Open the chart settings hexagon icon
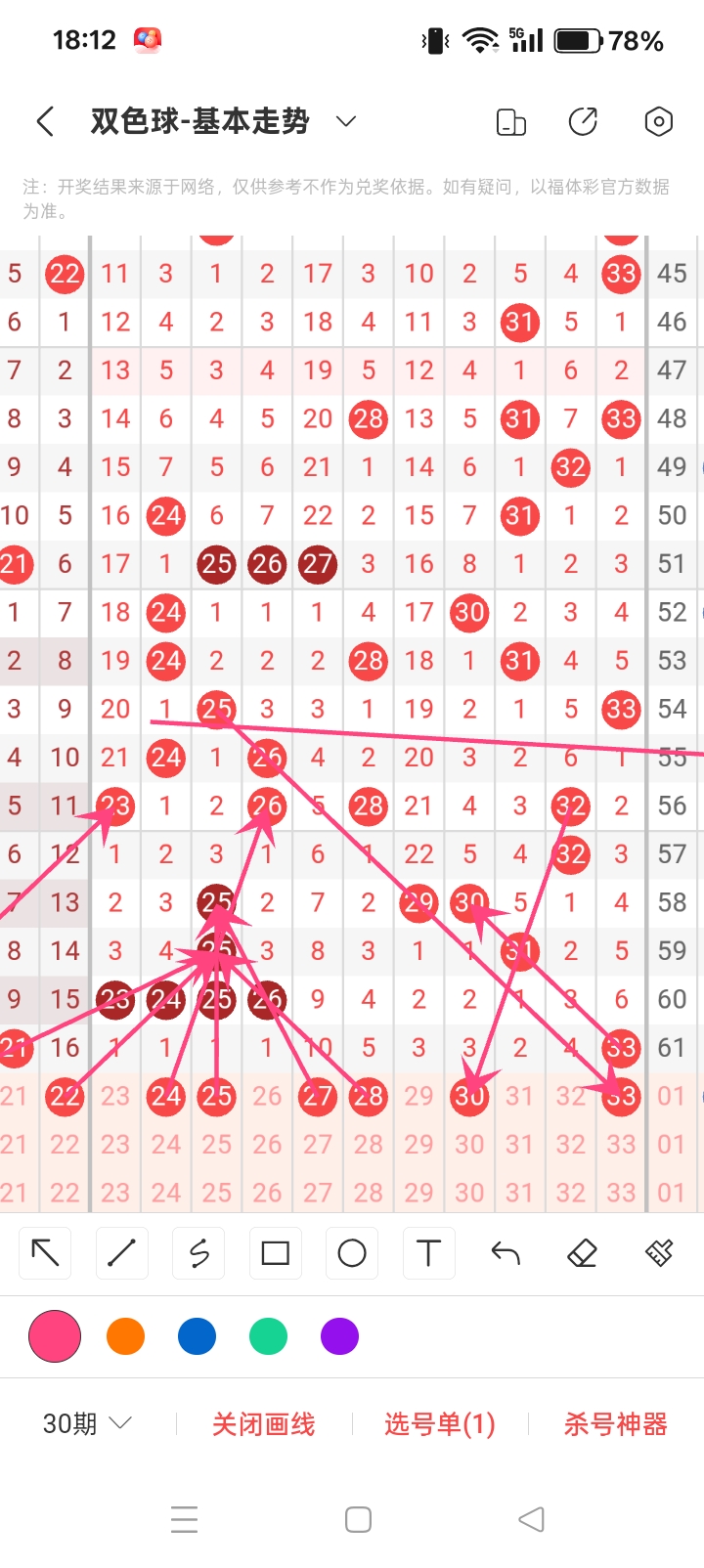Viewport: 704px width, 1568px height. [x=658, y=122]
